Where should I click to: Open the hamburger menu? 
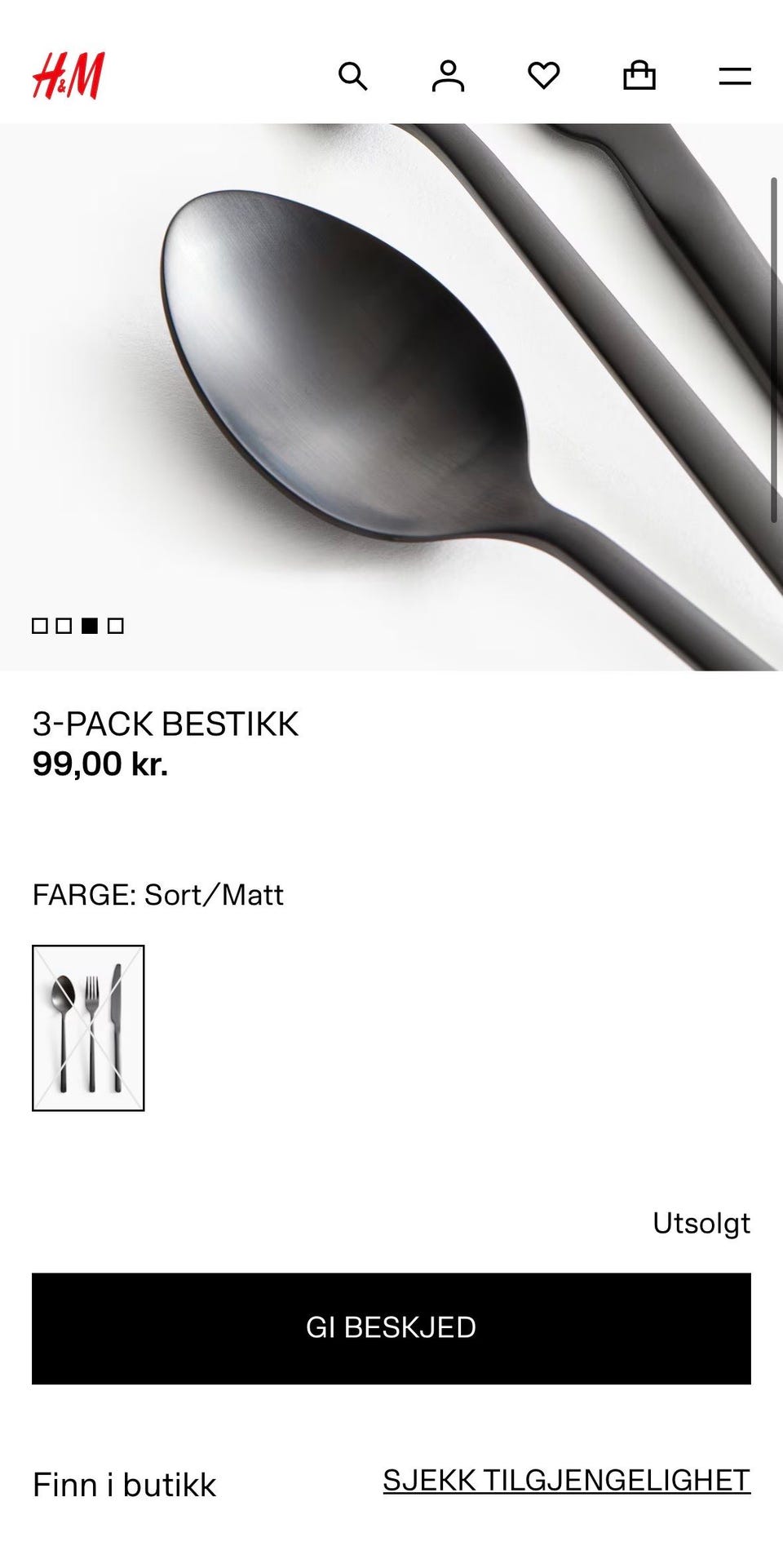point(734,77)
